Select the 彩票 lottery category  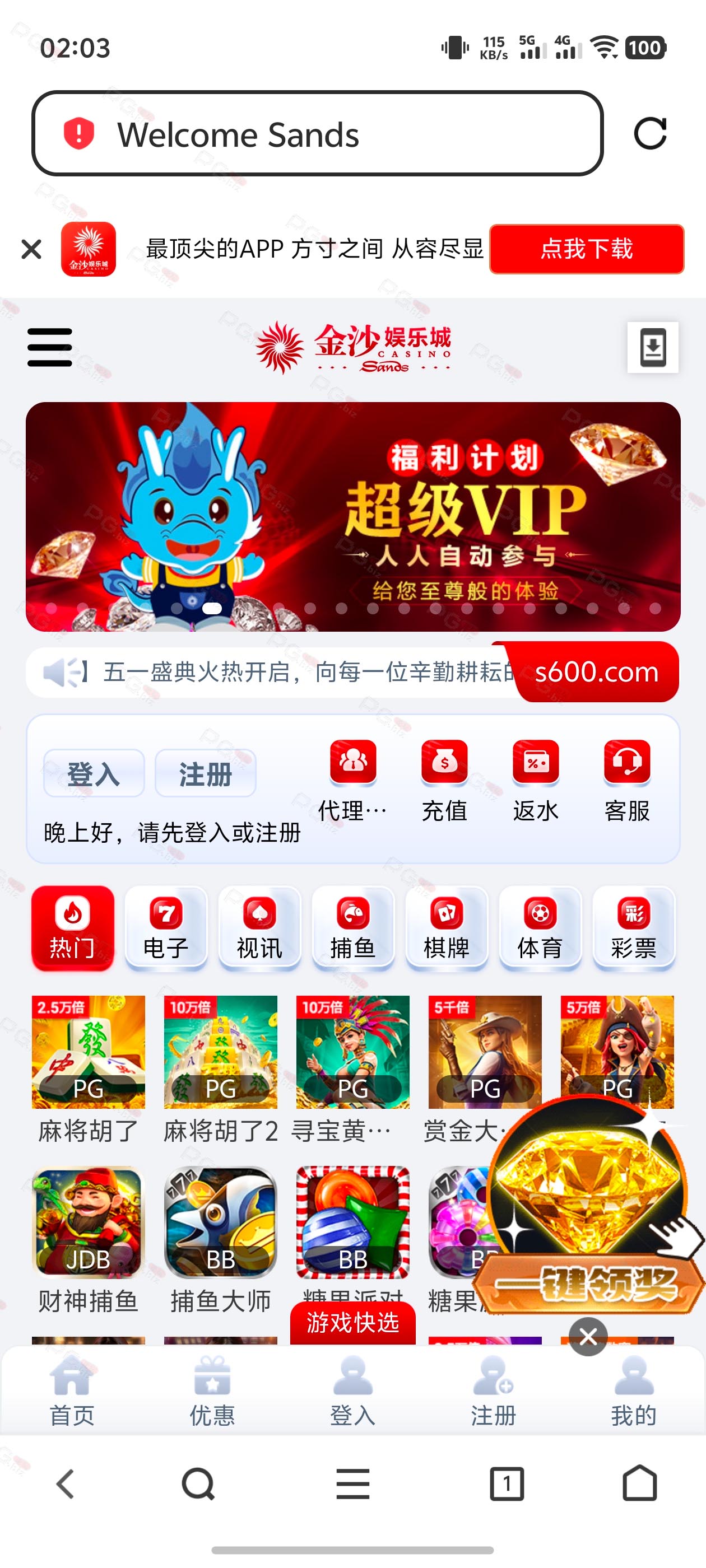coord(634,928)
